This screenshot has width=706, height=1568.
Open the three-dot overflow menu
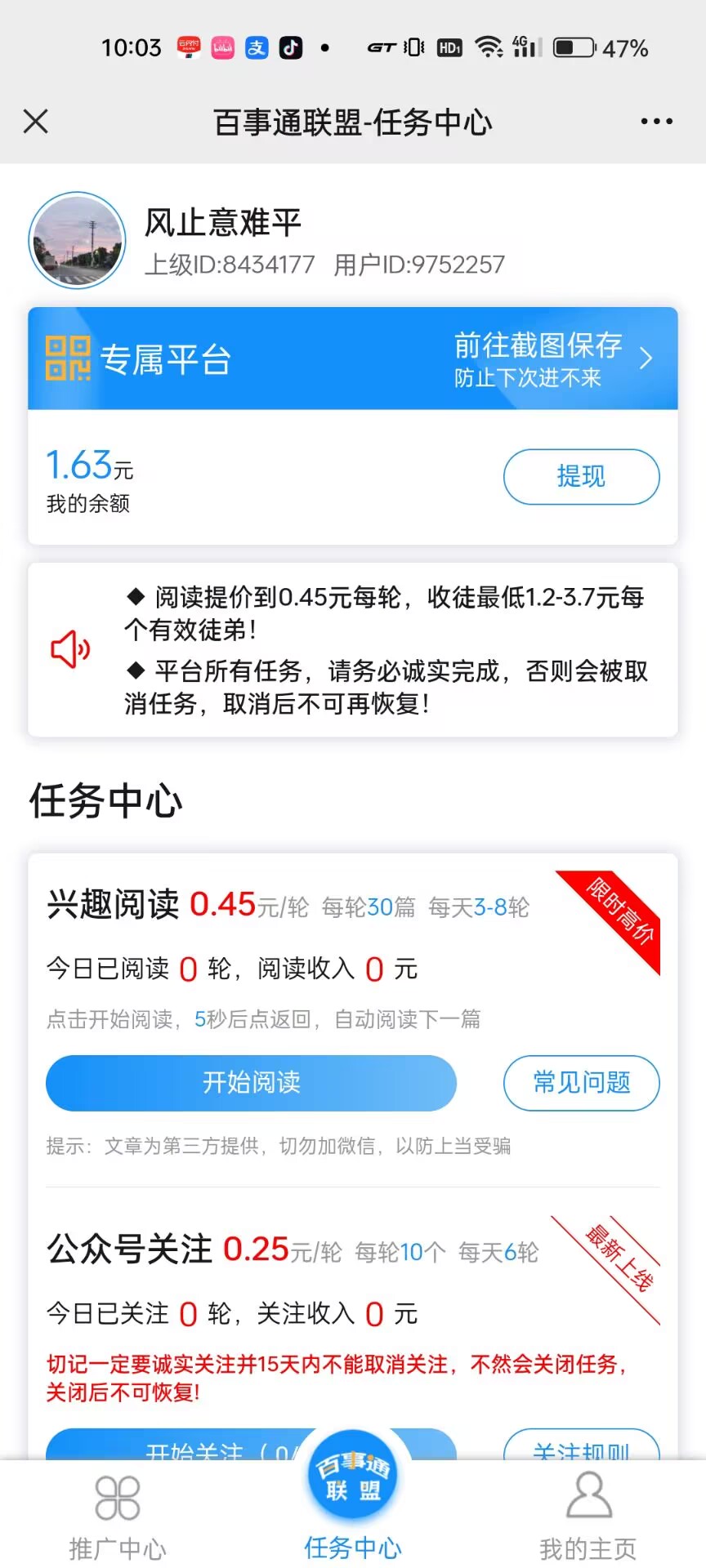point(656,122)
